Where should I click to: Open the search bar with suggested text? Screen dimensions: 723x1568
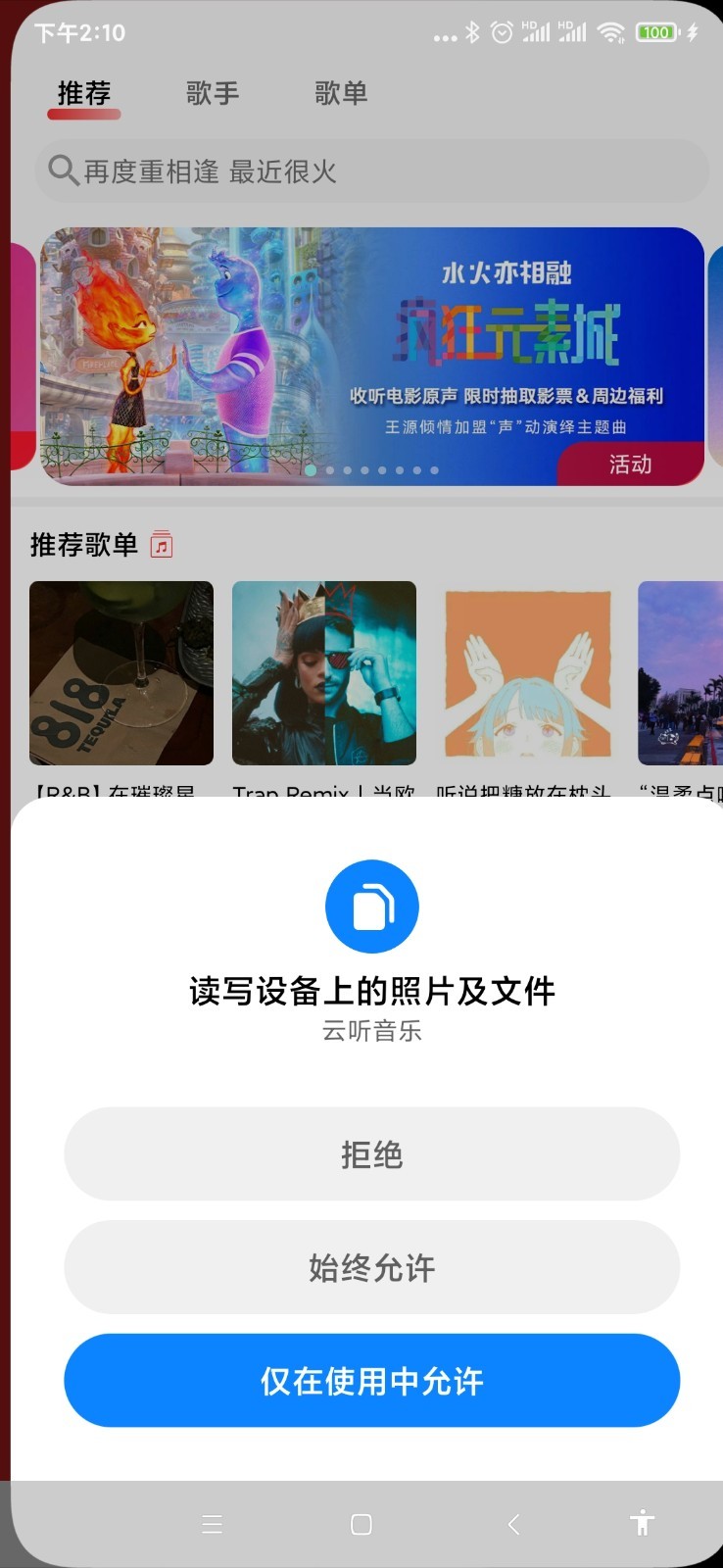pyautogui.click(x=370, y=171)
